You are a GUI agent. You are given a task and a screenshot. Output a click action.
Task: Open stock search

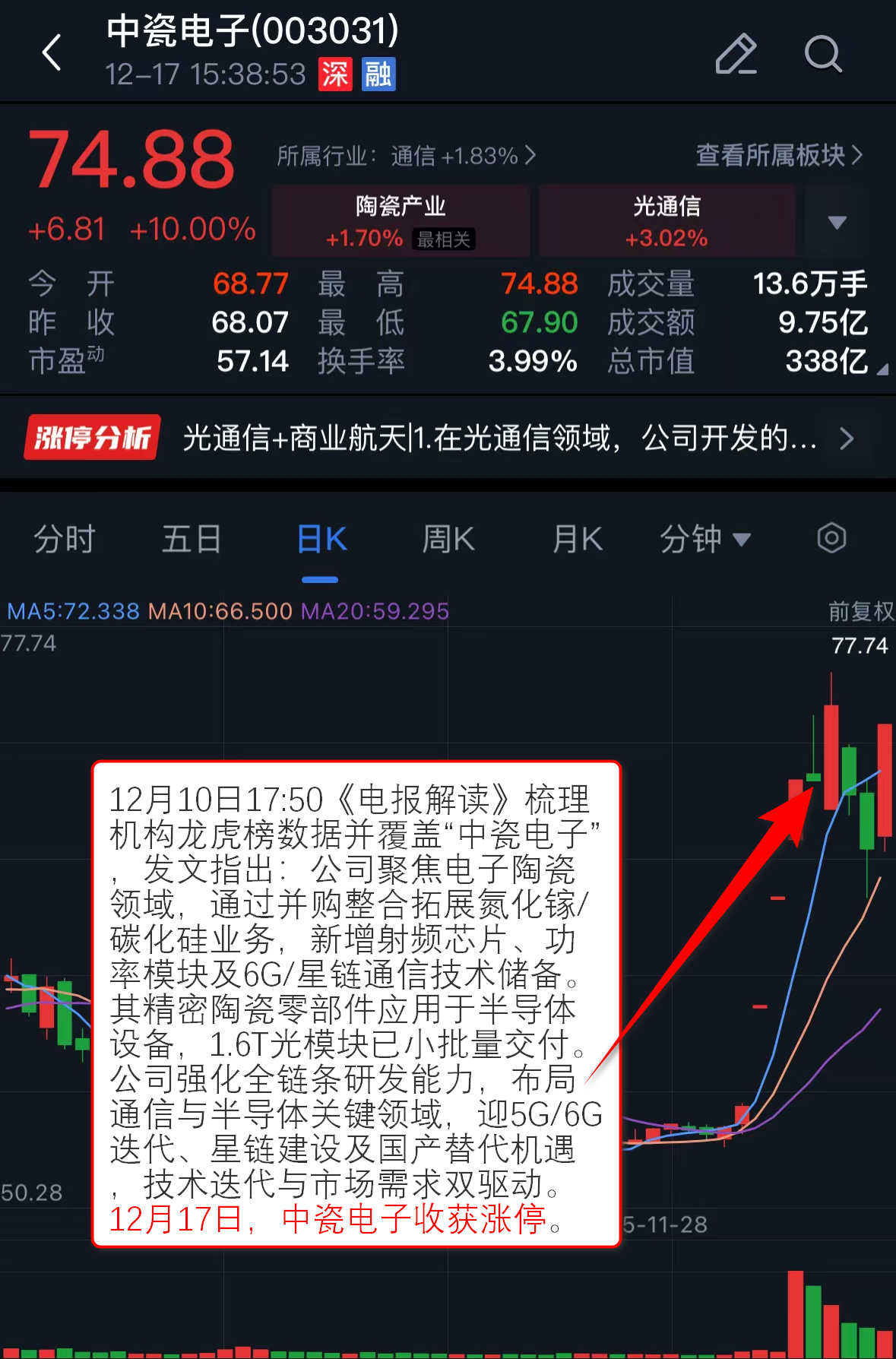click(x=823, y=54)
